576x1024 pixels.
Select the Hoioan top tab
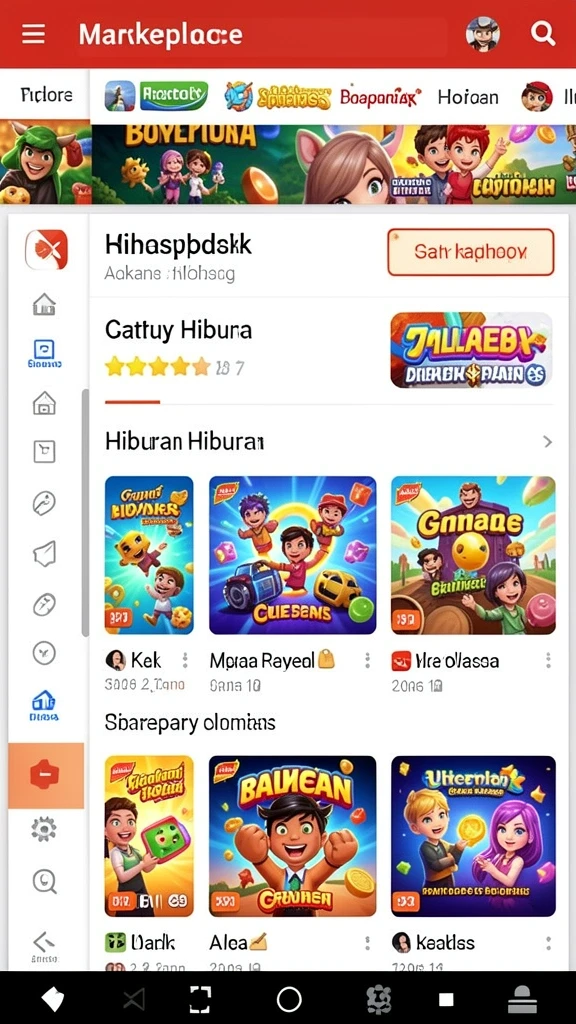[468, 97]
